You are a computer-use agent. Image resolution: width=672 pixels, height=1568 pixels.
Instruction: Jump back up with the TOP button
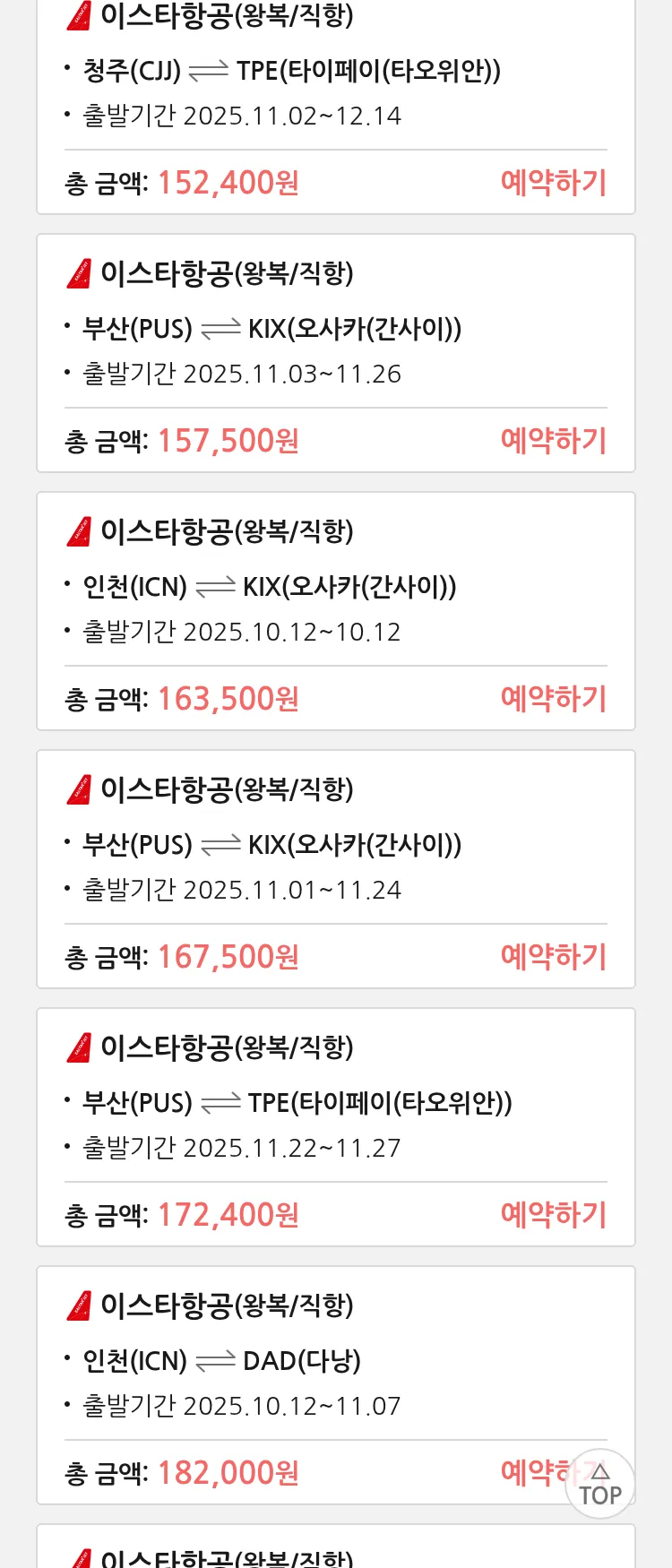600,1484
